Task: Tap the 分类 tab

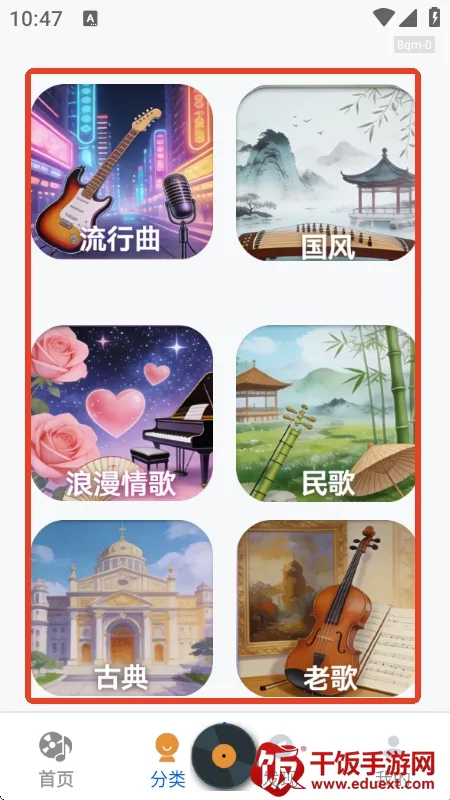Action: click(168, 760)
